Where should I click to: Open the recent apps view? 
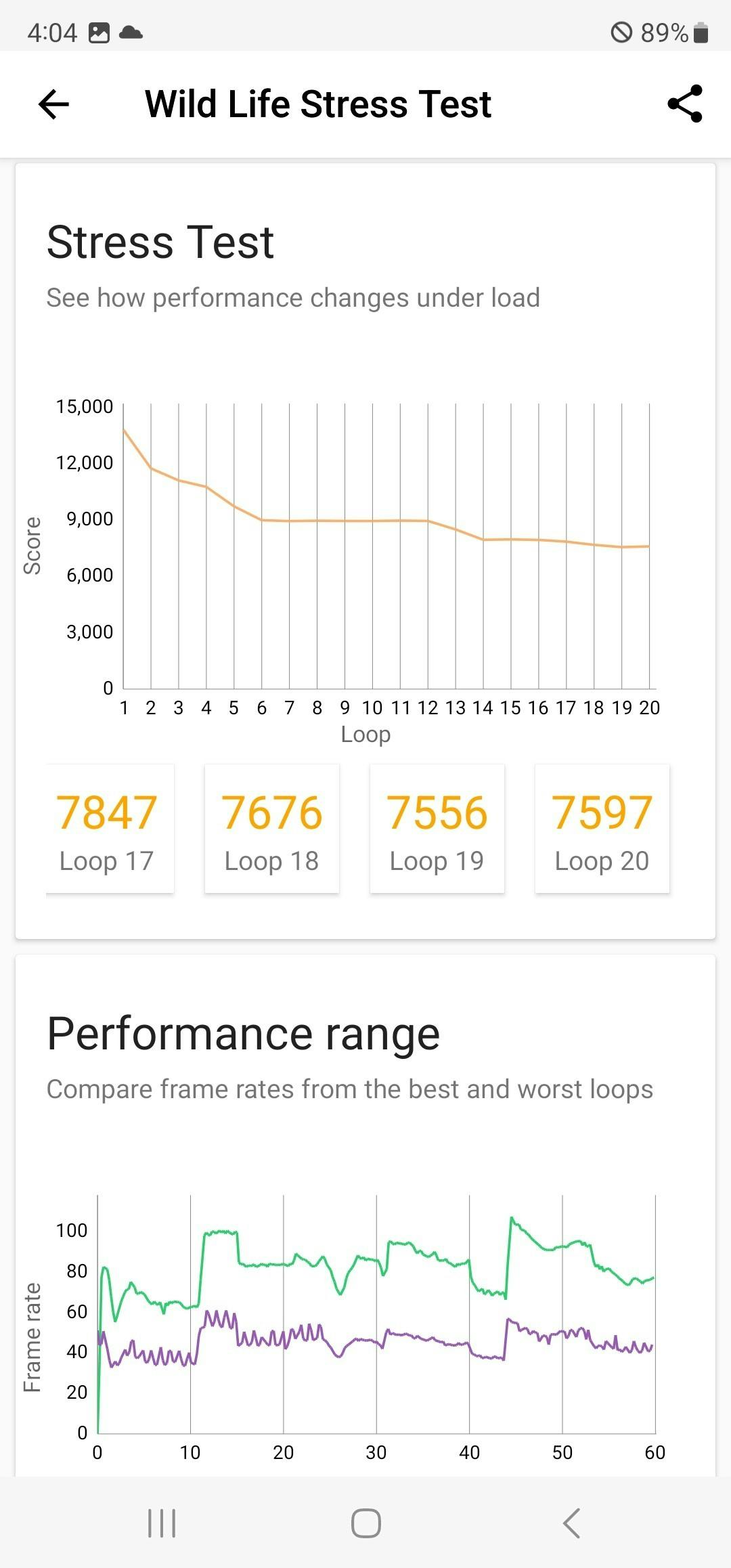tap(162, 1523)
